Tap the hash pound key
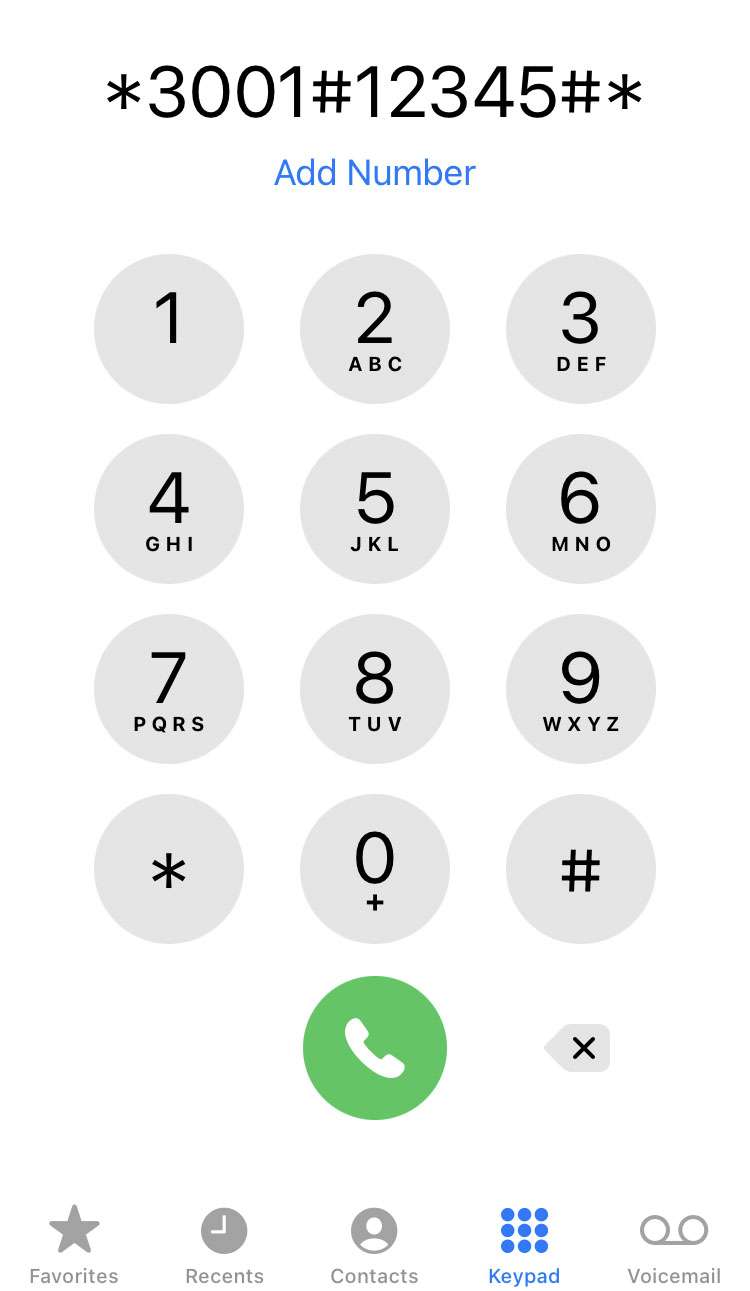The image size is (750, 1291). tap(581, 869)
